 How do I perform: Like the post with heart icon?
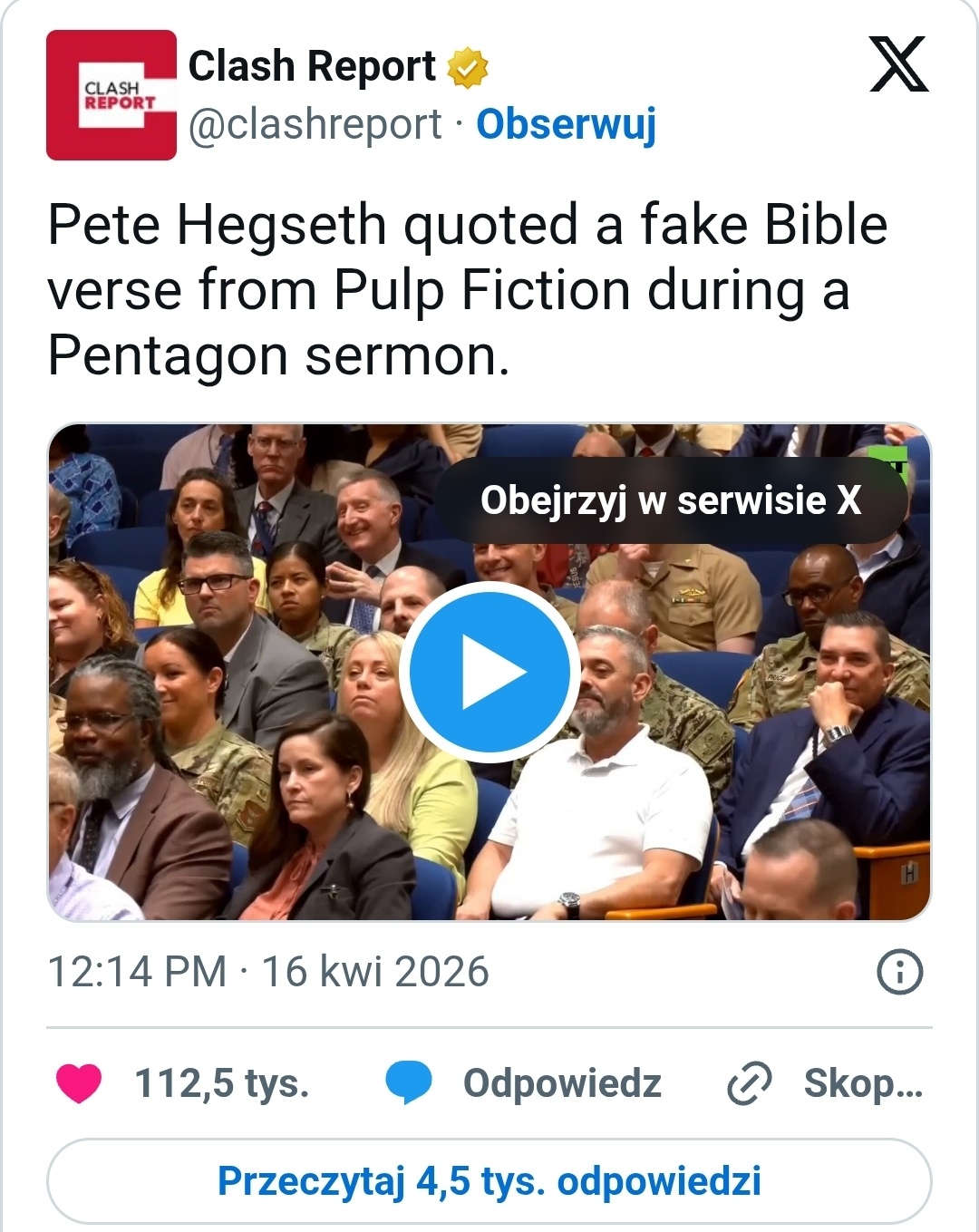80,1082
